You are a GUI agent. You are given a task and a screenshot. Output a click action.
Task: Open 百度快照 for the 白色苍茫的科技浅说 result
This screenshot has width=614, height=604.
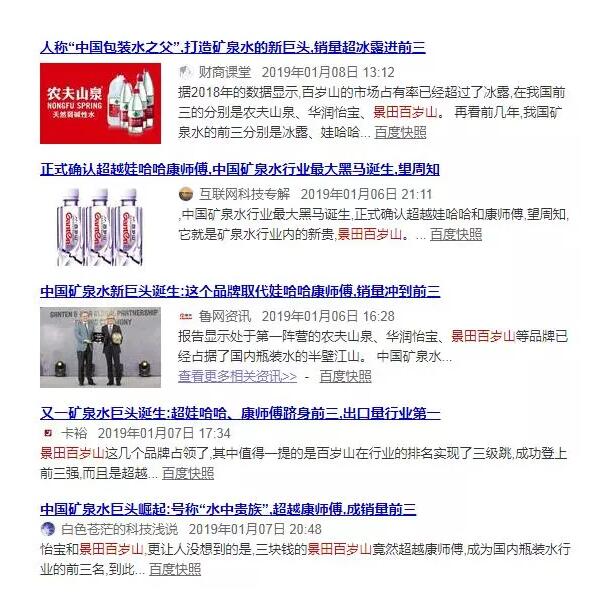coord(175,568)
